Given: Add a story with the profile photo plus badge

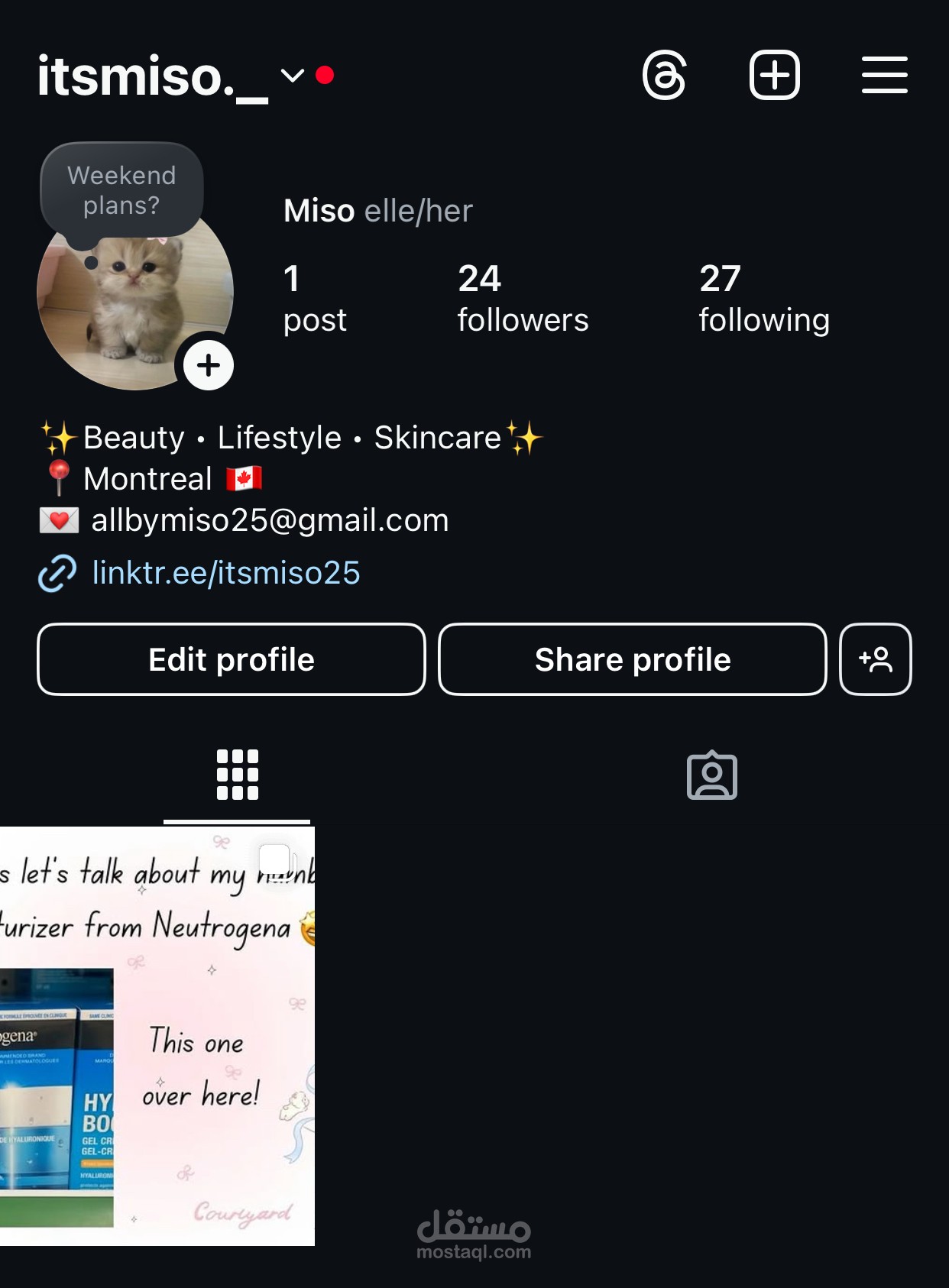Looking at the screenshot, I should pos(209,365).
